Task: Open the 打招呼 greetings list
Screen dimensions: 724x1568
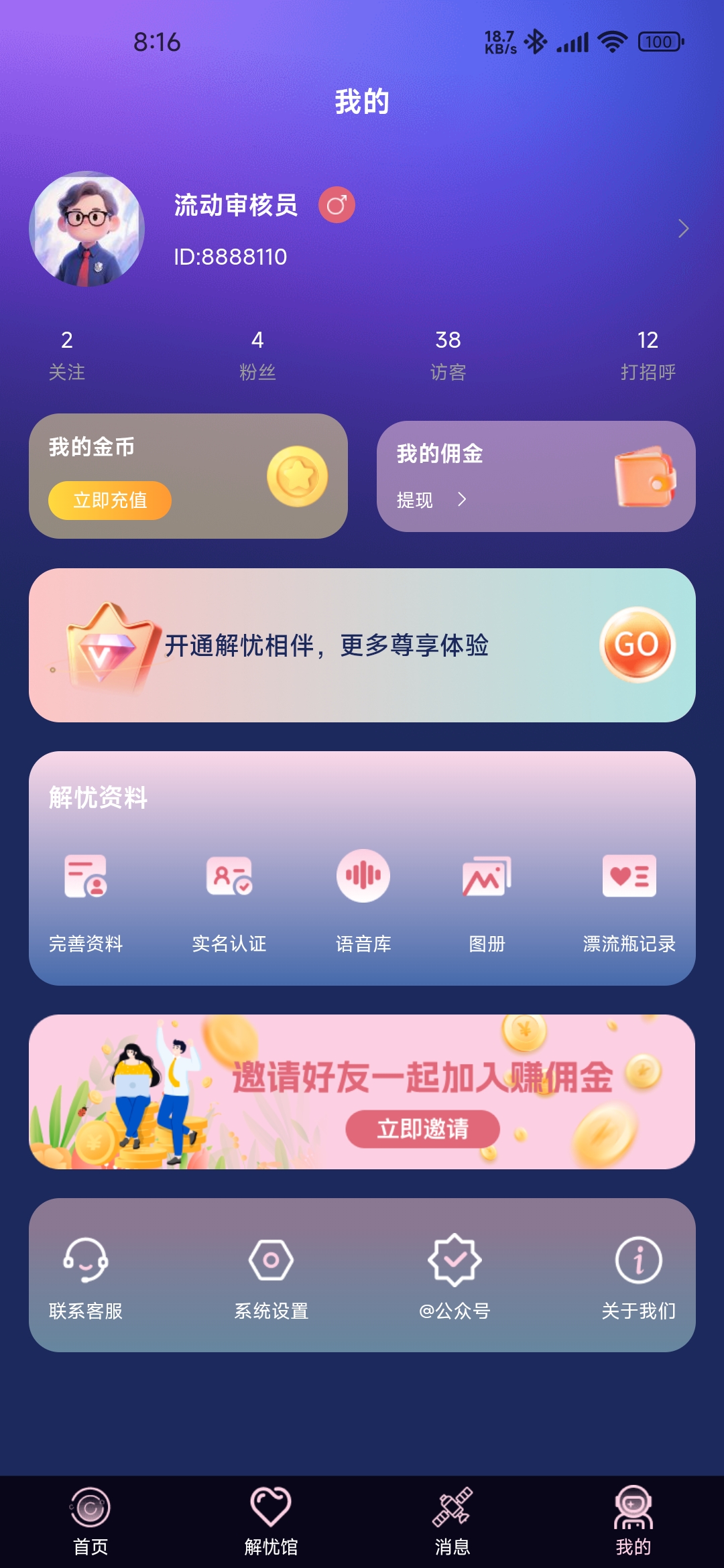Action: [x=648, y=355]
